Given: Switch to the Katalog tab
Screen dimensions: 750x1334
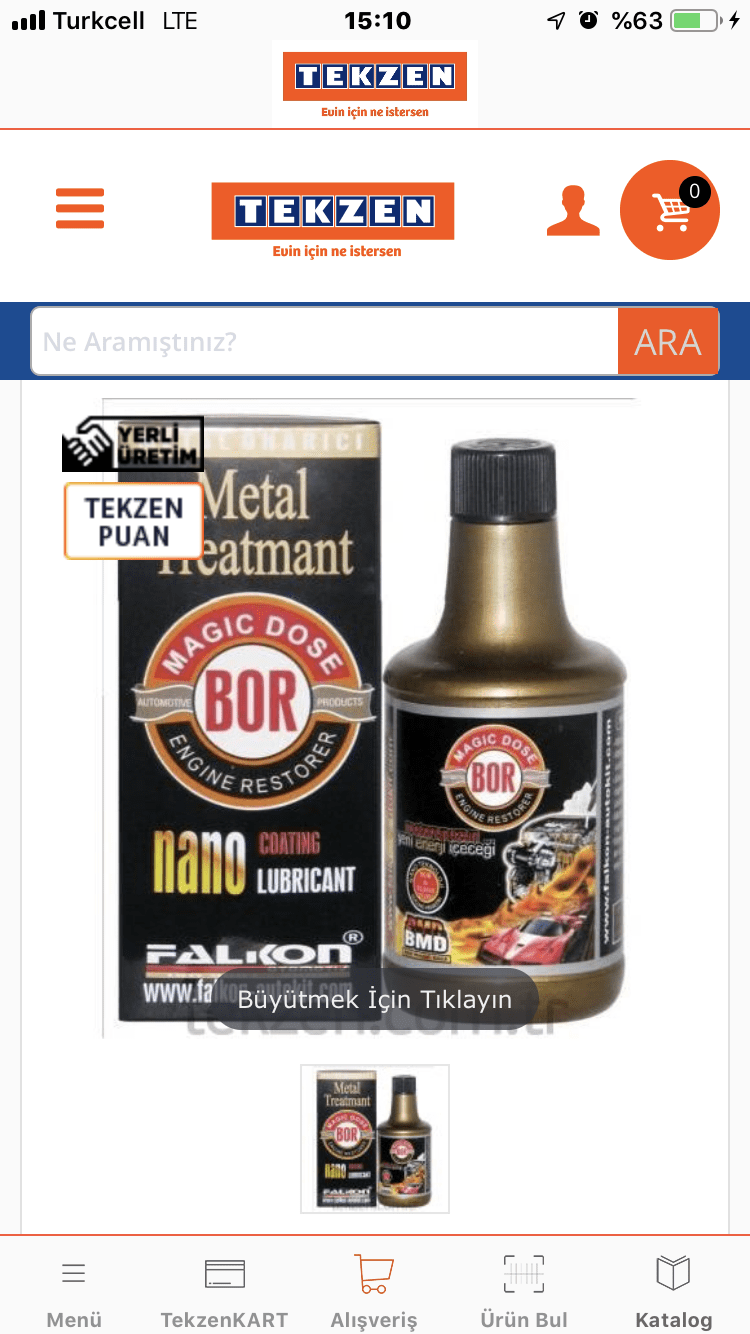Looking at the screenshot, I should 674,1292.
